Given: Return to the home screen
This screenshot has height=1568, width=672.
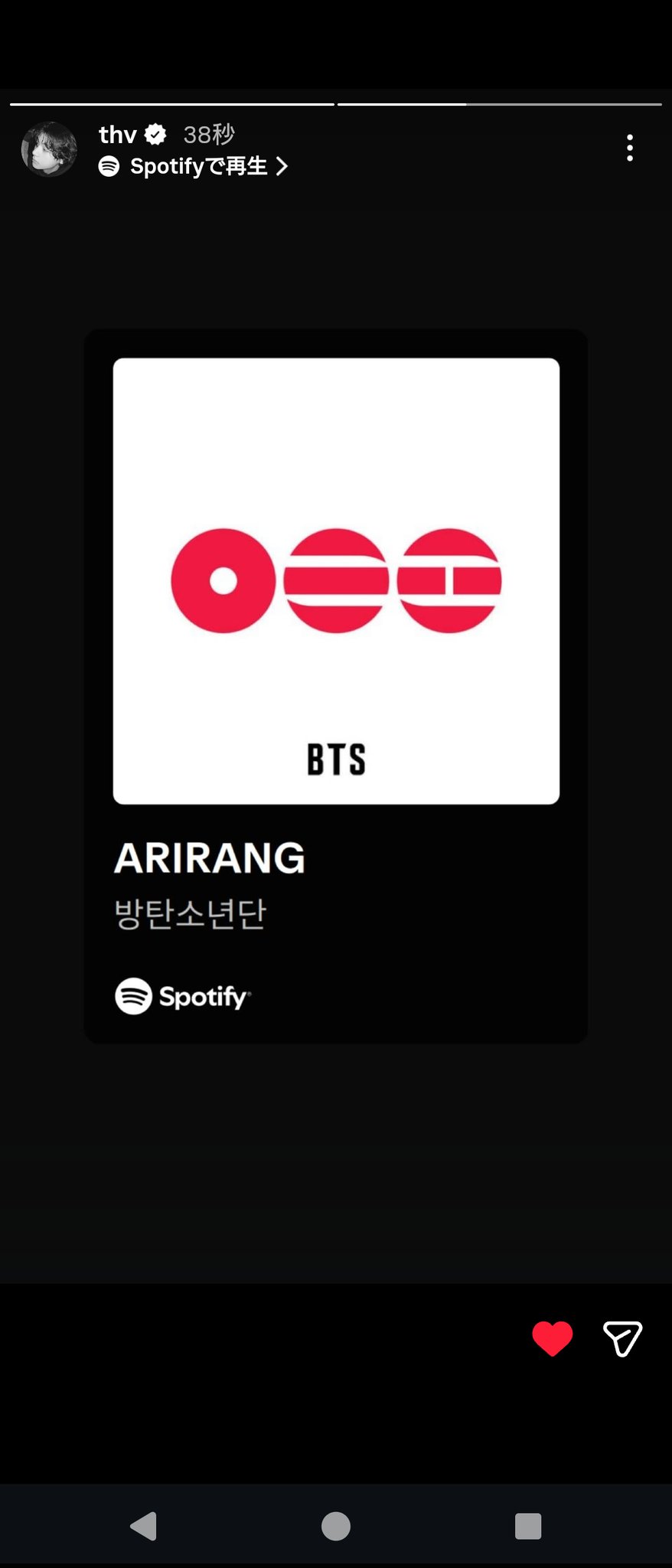Looking at the screenshot, I should (x=336, y=1525).
